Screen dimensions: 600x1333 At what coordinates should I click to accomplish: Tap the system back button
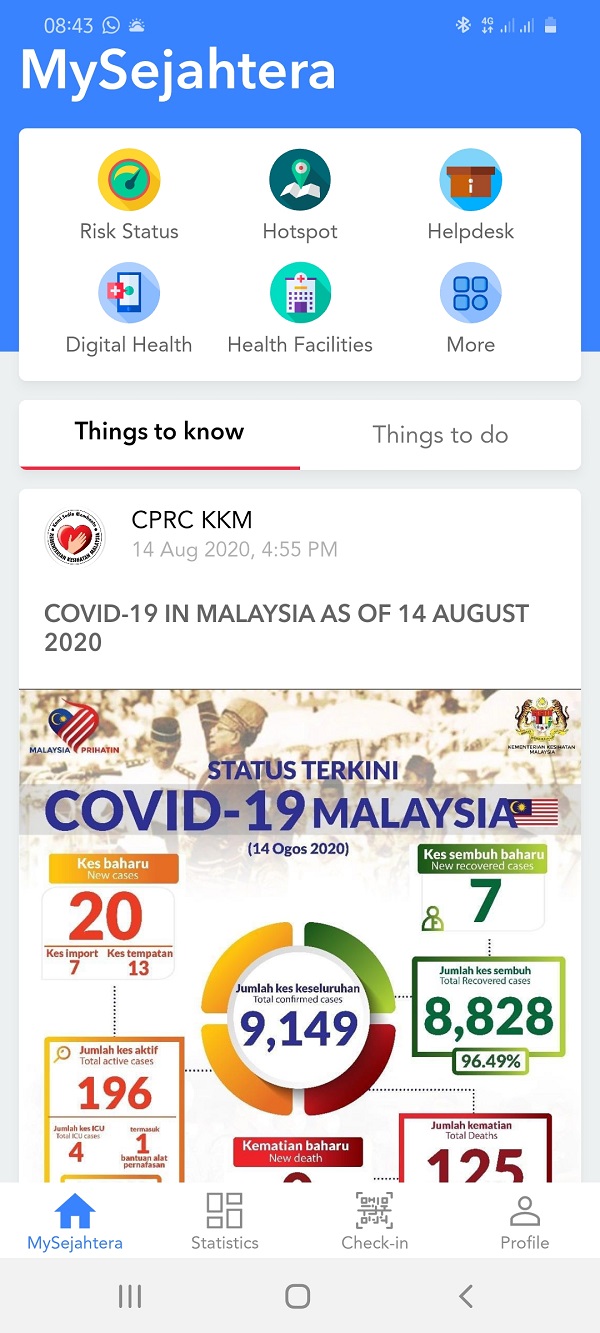click(466, 1297)
